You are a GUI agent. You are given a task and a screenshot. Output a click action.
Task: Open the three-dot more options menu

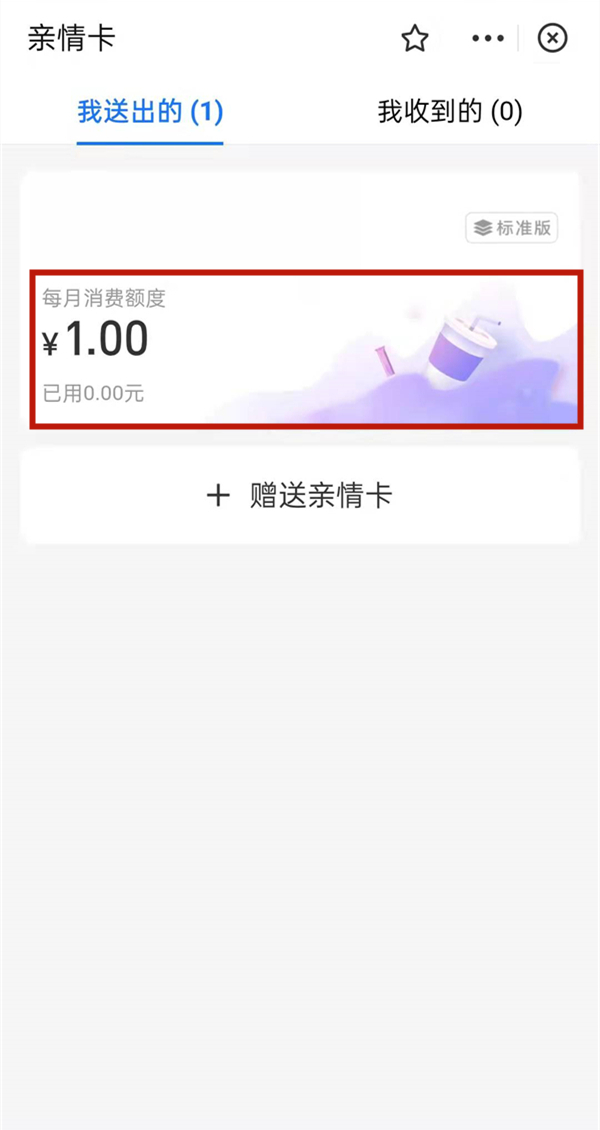pyautogui.click(x=488, y=39)
